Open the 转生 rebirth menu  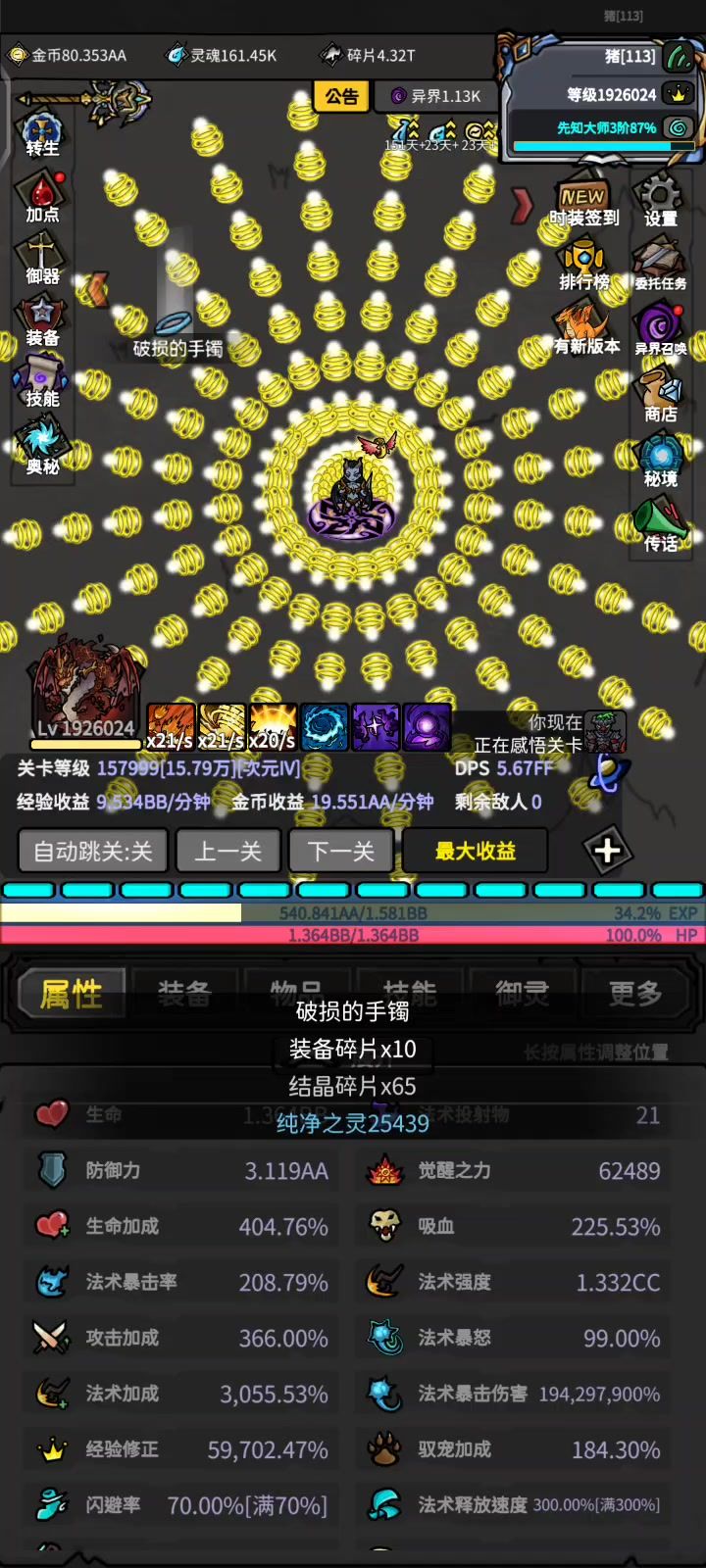pos(42,135)
